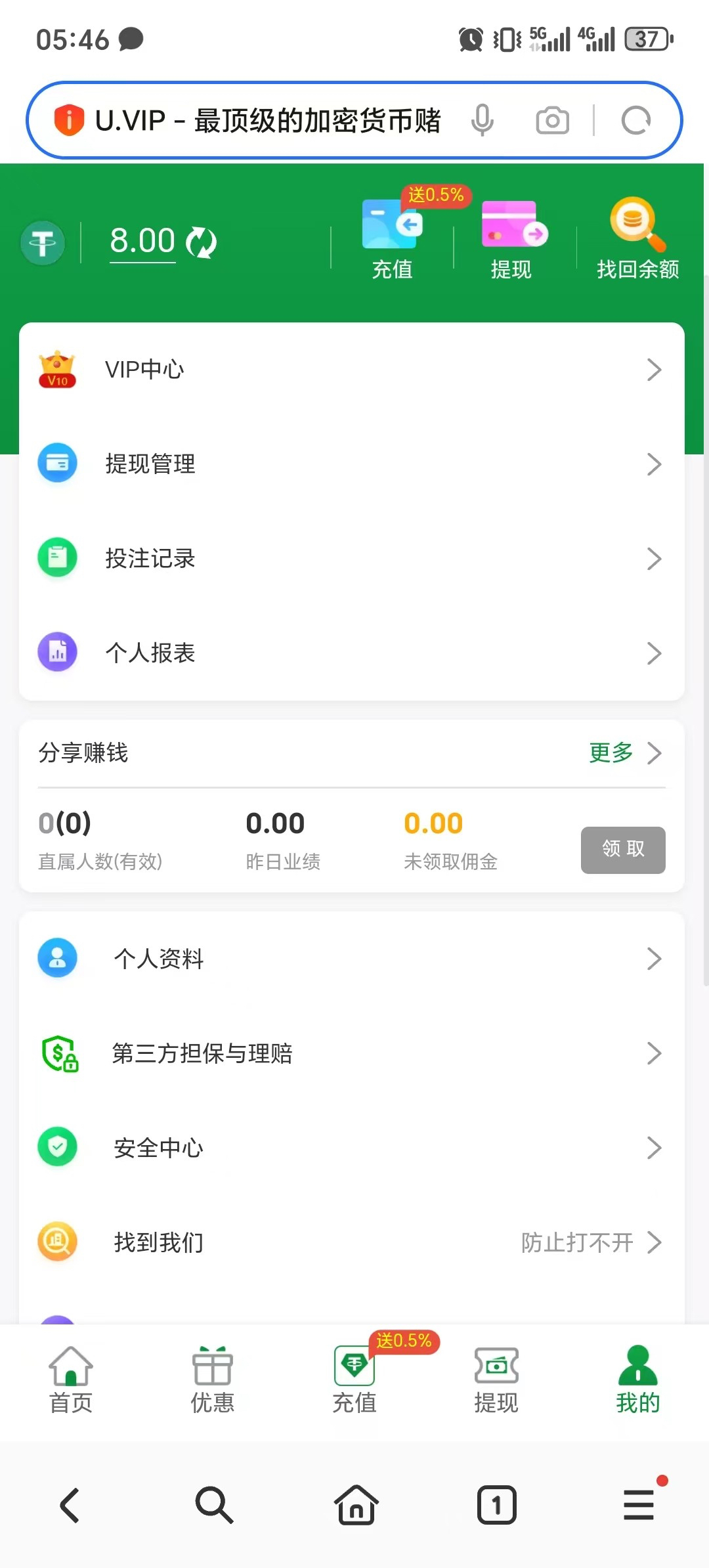Reload the page with the refresh icon
Viewport: 709px width, 1568px height.
point(634,120)
